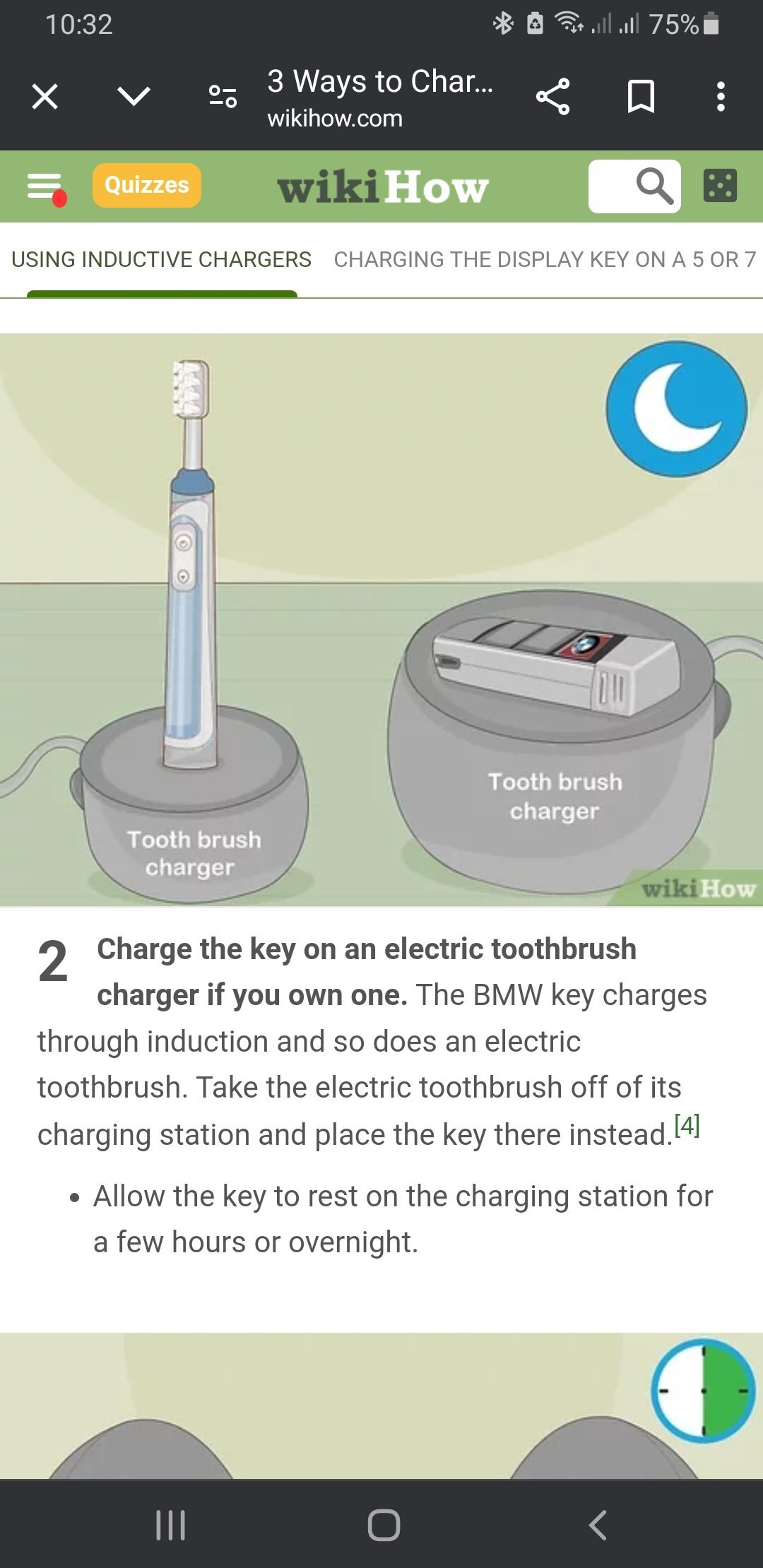Bookmark this page

tap(641, 96)
